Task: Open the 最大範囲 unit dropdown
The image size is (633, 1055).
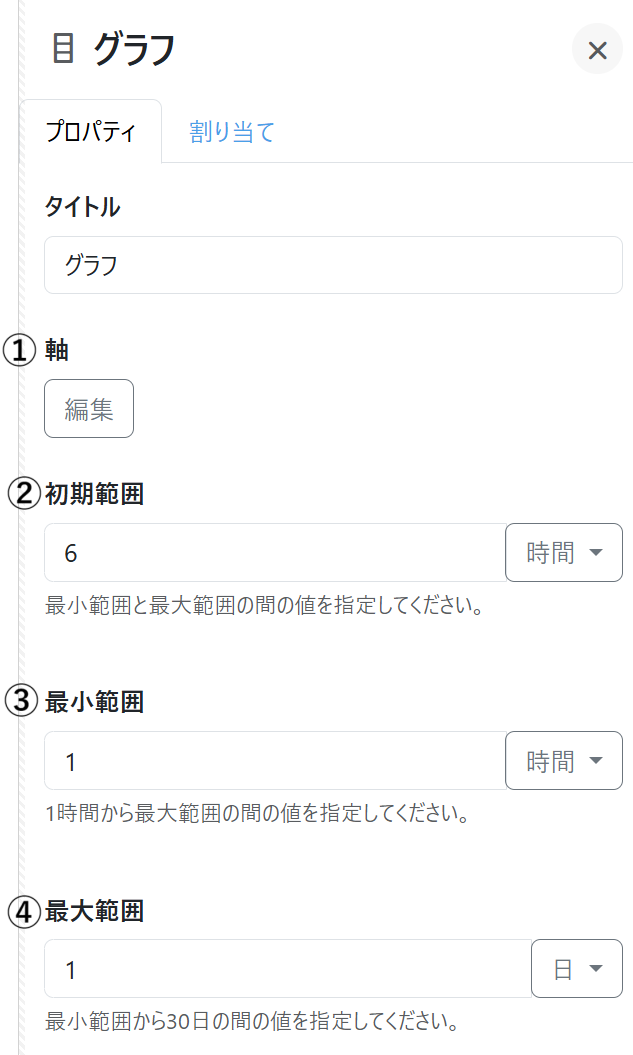Action: (576, 969)
